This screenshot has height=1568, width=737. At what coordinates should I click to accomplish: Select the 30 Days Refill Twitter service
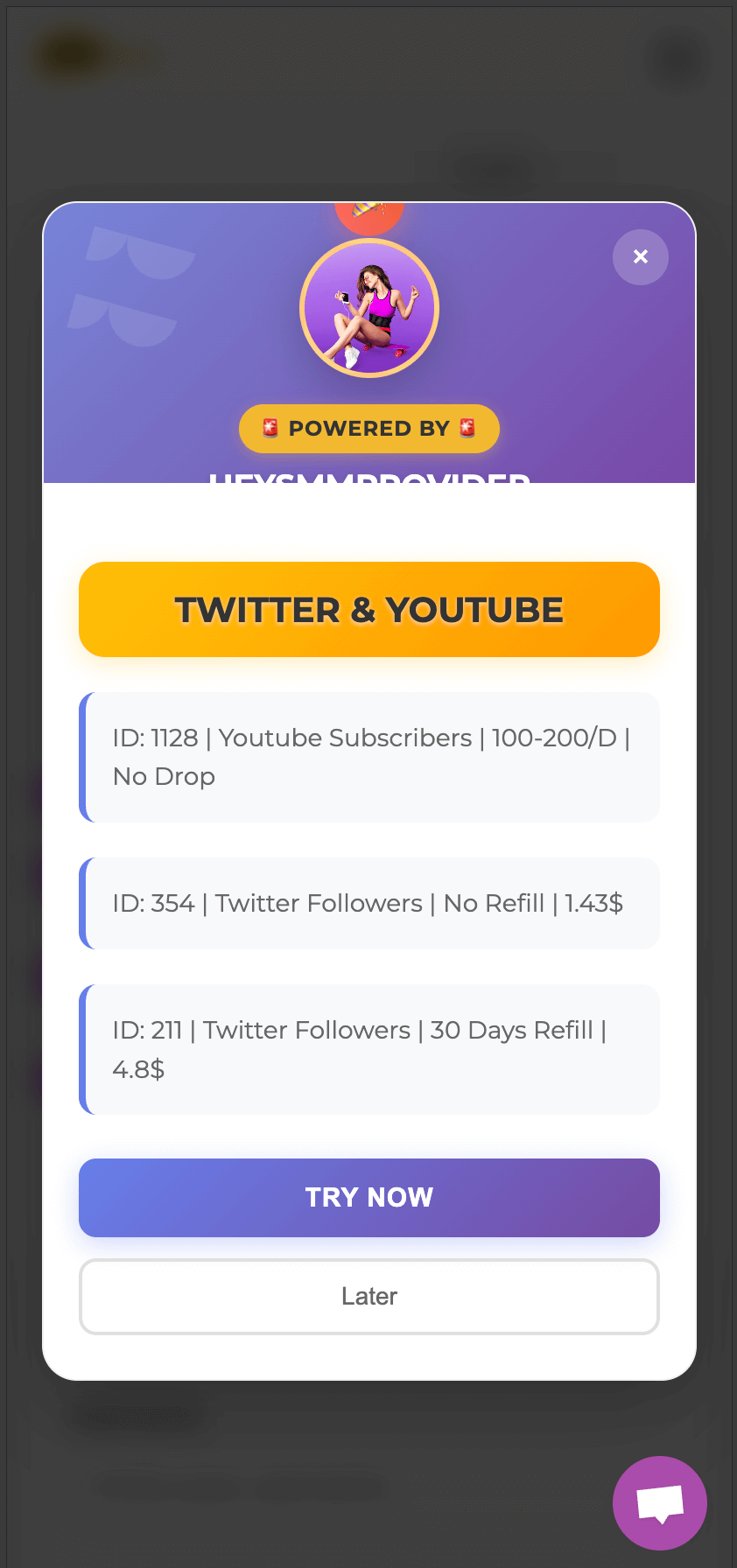(368, 1049)
